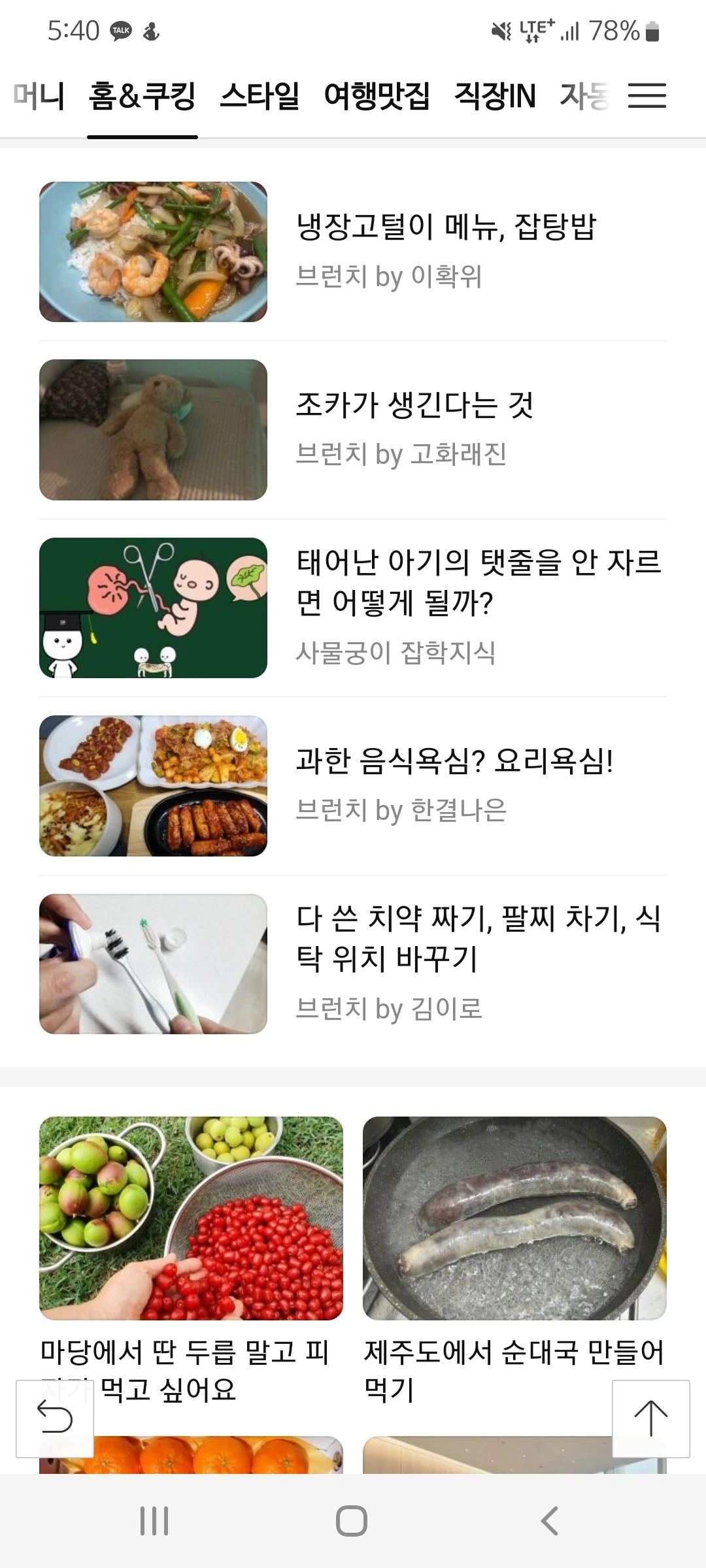
Task: Open the 태어난 아기의 탯줄 article
Action: (479, 581)
